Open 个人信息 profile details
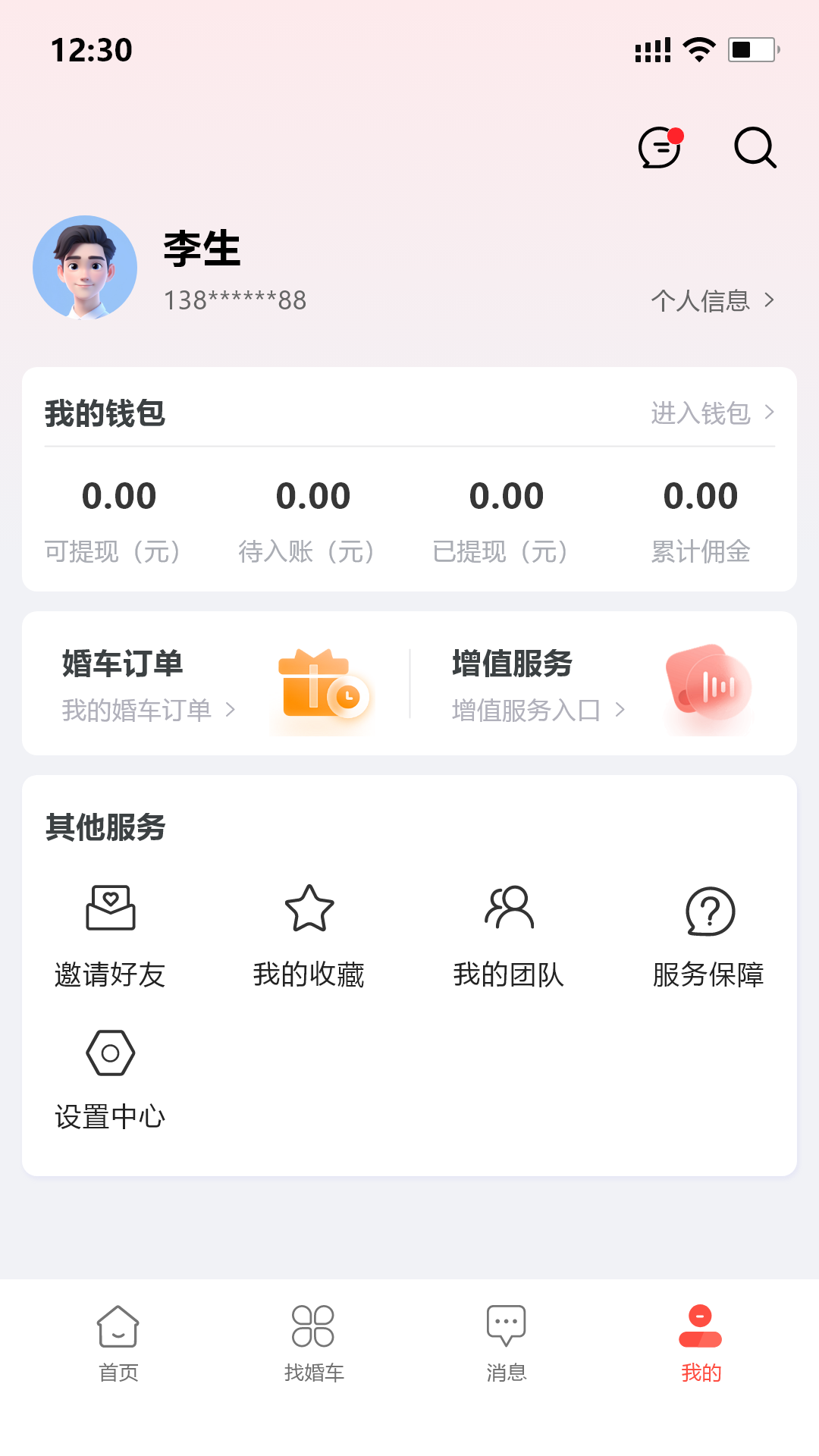 (x=712, y=300)
